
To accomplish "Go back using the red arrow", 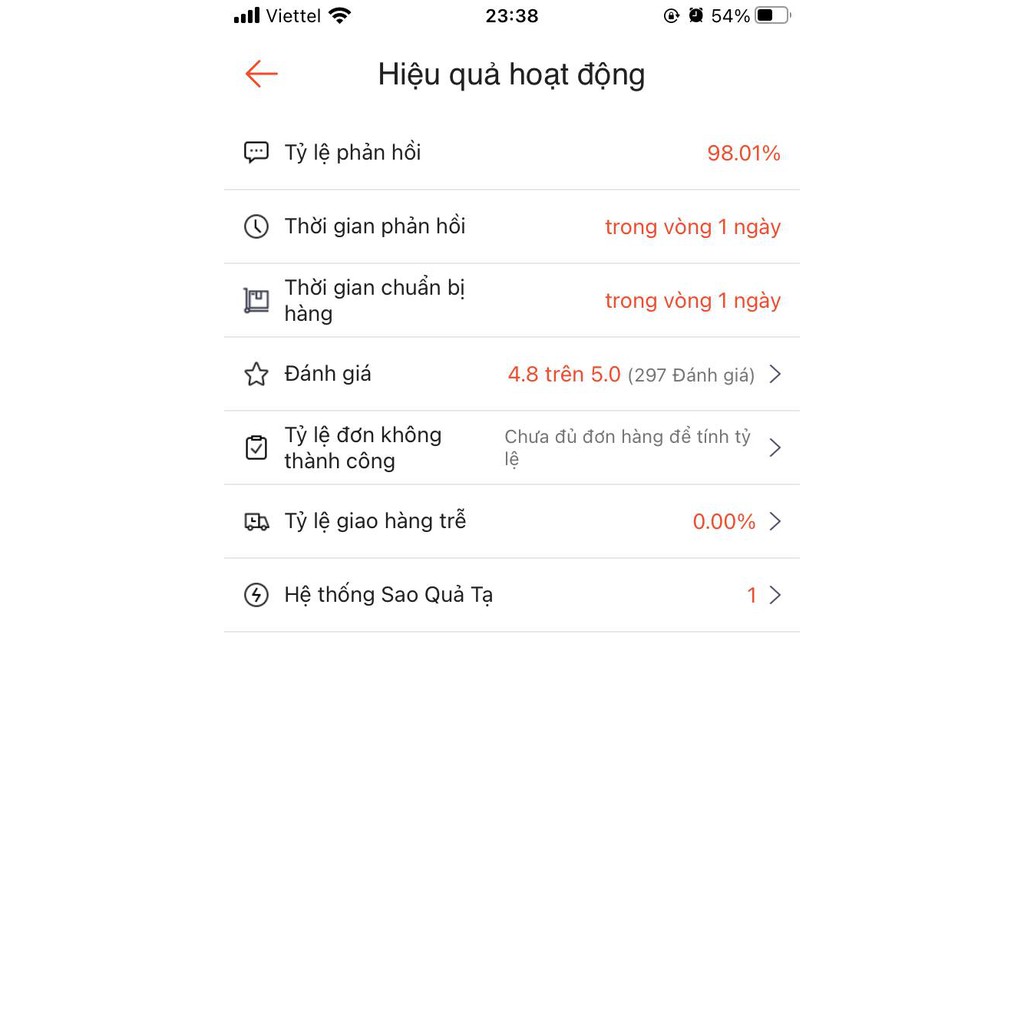I will pos(261,74).
